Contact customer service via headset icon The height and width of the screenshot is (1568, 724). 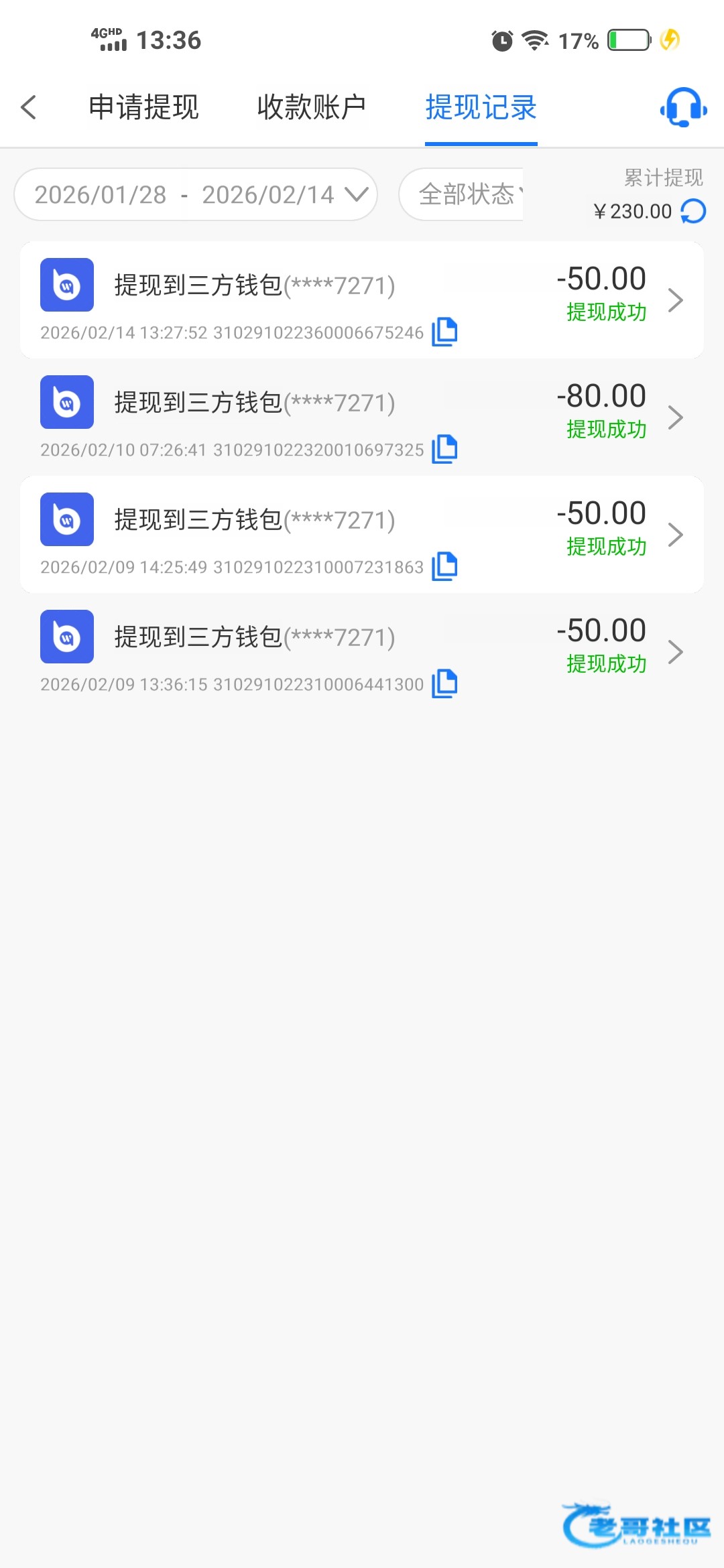683,107
